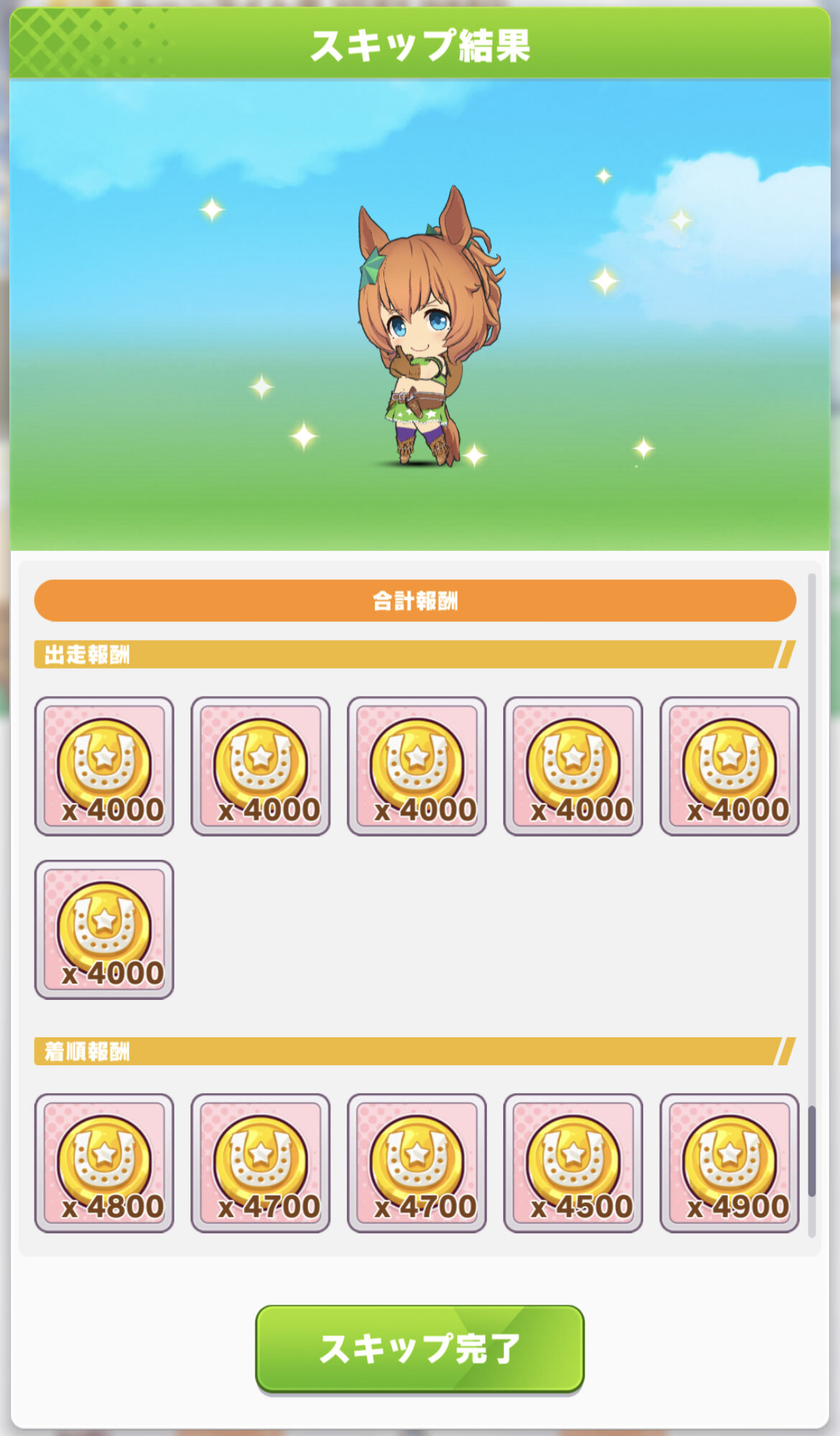Tap the reward list scrollbar handle
The height and width of the screenshot is (1436, 840).
click(x=812, y=1151)
